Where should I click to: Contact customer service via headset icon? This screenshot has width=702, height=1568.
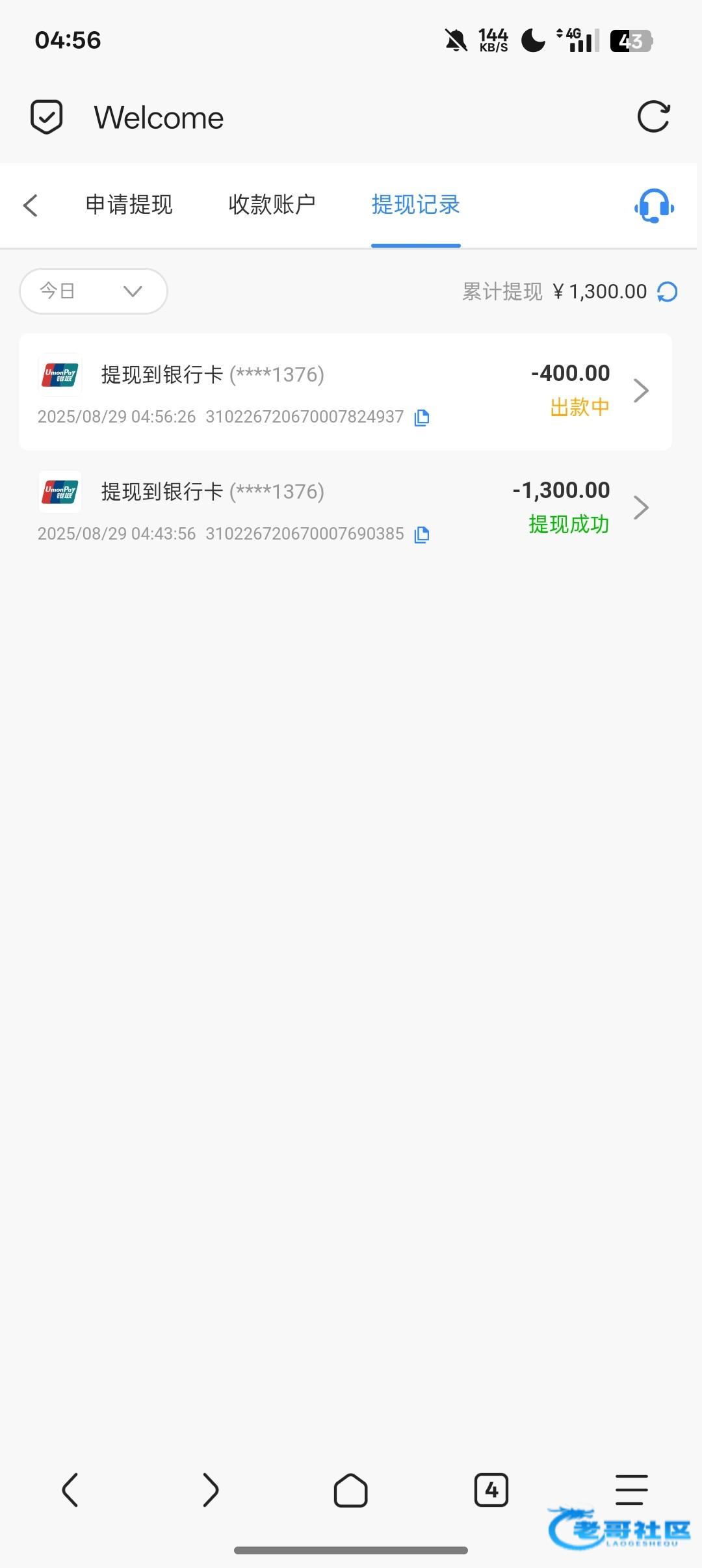(x=654, y=206)
